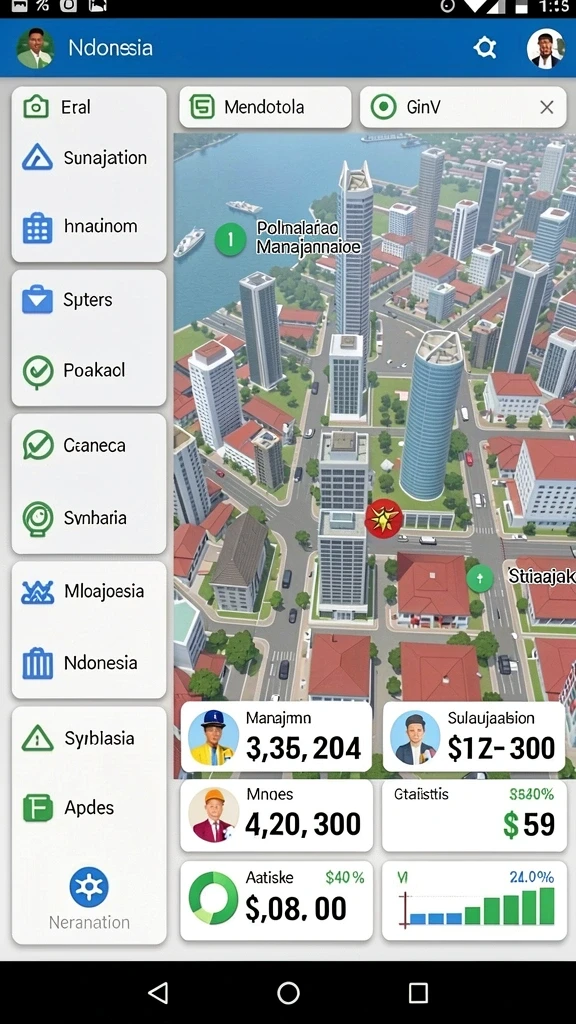Tap the red alert marker on the map

(x=384, y=518)
